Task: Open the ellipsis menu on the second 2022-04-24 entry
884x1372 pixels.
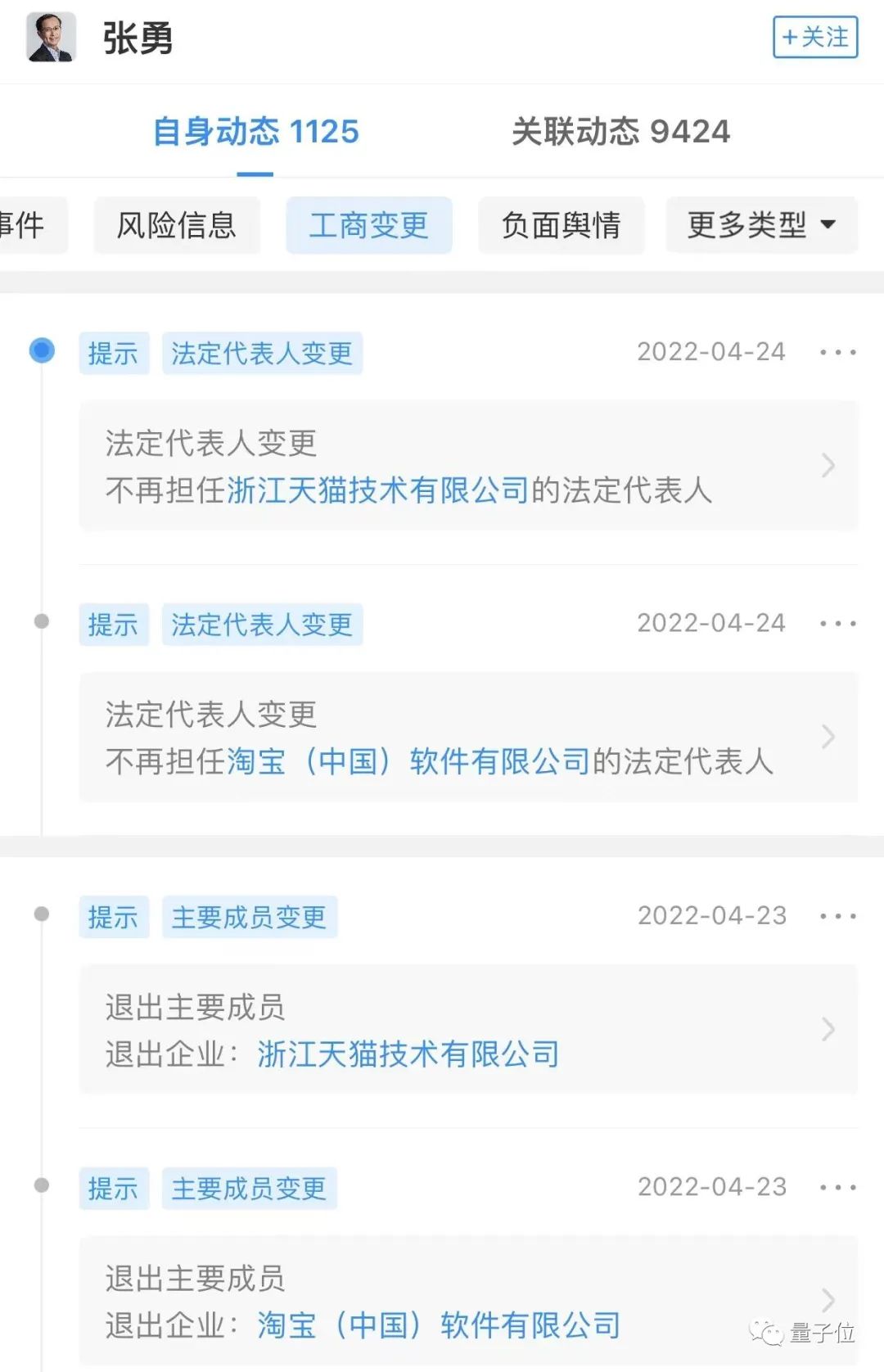Action: tap(836, 622)
